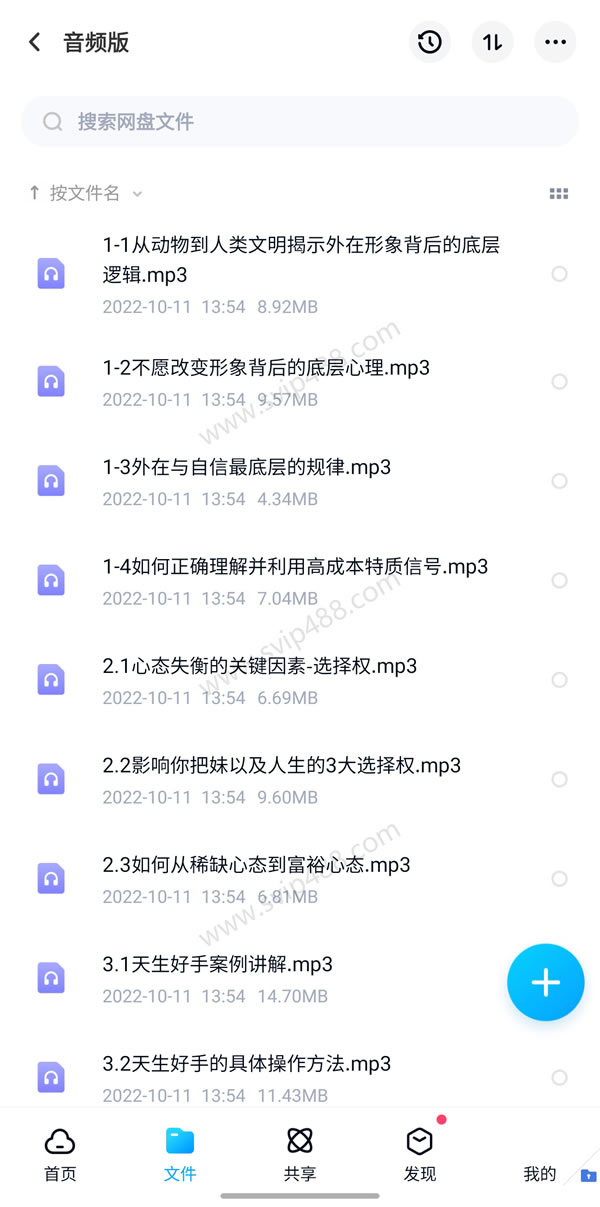
Task: Switch to the 首页 tab
Action: [x=60, y=1155]
